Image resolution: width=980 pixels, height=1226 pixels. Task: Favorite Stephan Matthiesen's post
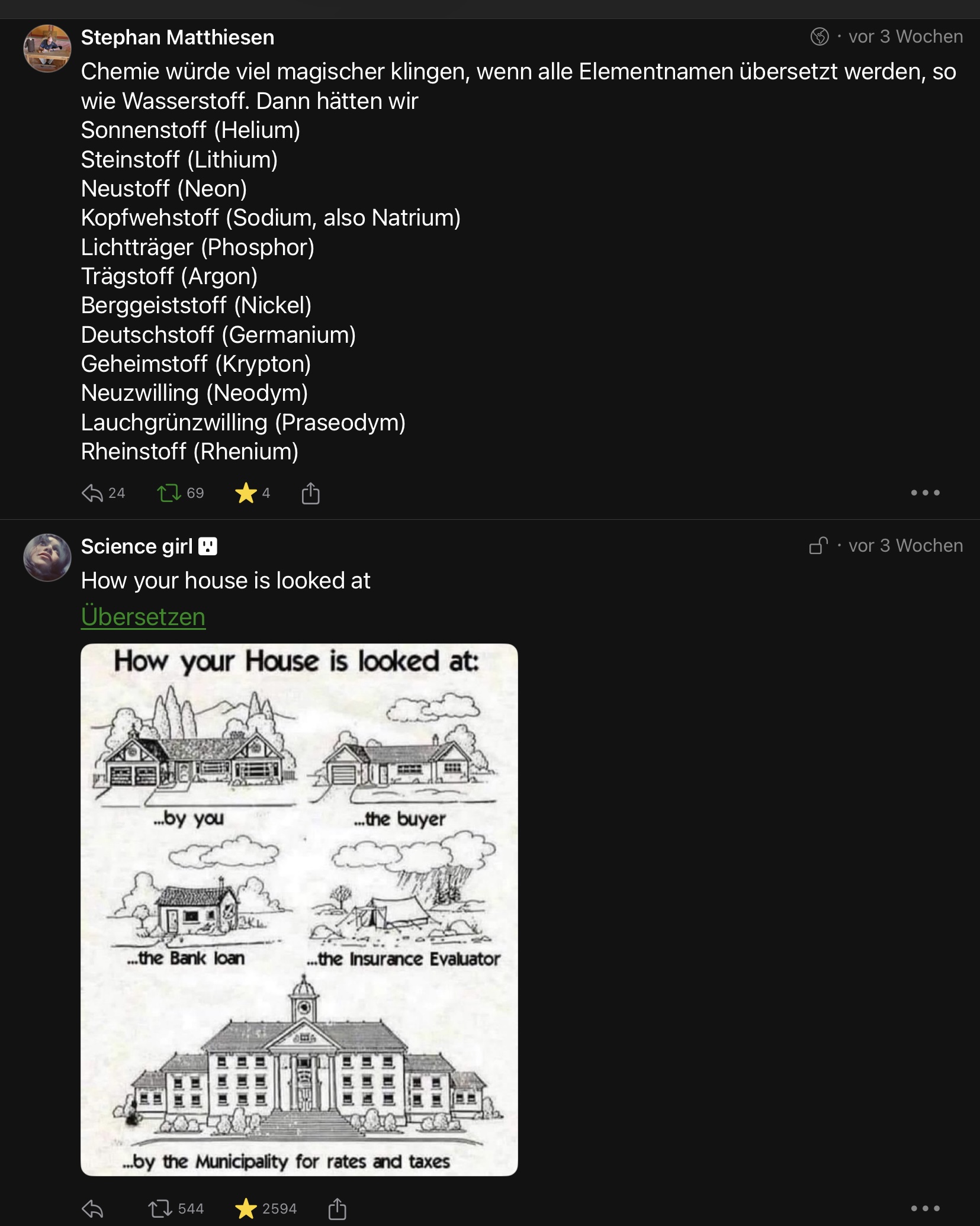[246, 493]
